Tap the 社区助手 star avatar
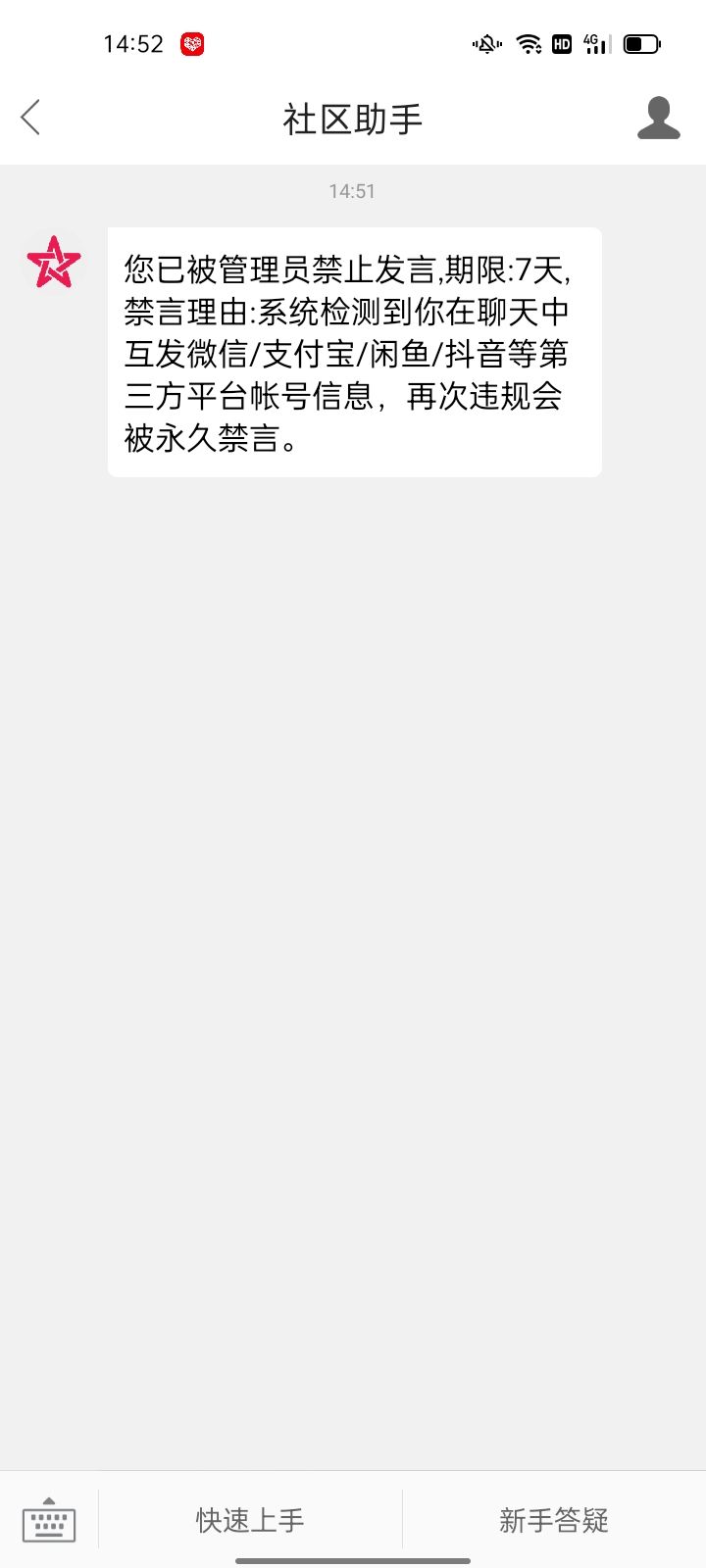This screenshot has height=1568, width=706. [x=53, y=262]
